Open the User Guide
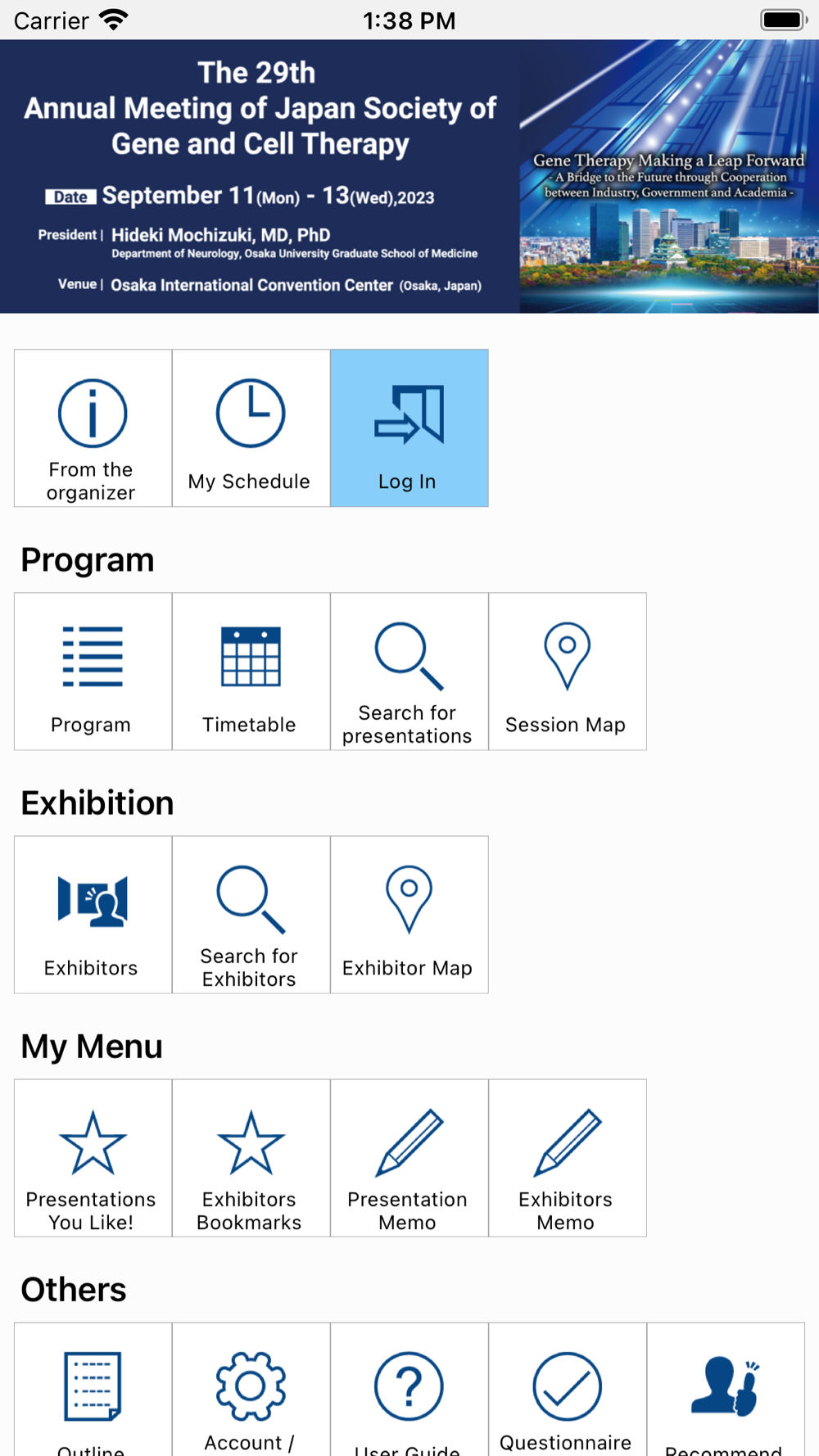Screen dimensions: 819x1456 coord(409,1392)
